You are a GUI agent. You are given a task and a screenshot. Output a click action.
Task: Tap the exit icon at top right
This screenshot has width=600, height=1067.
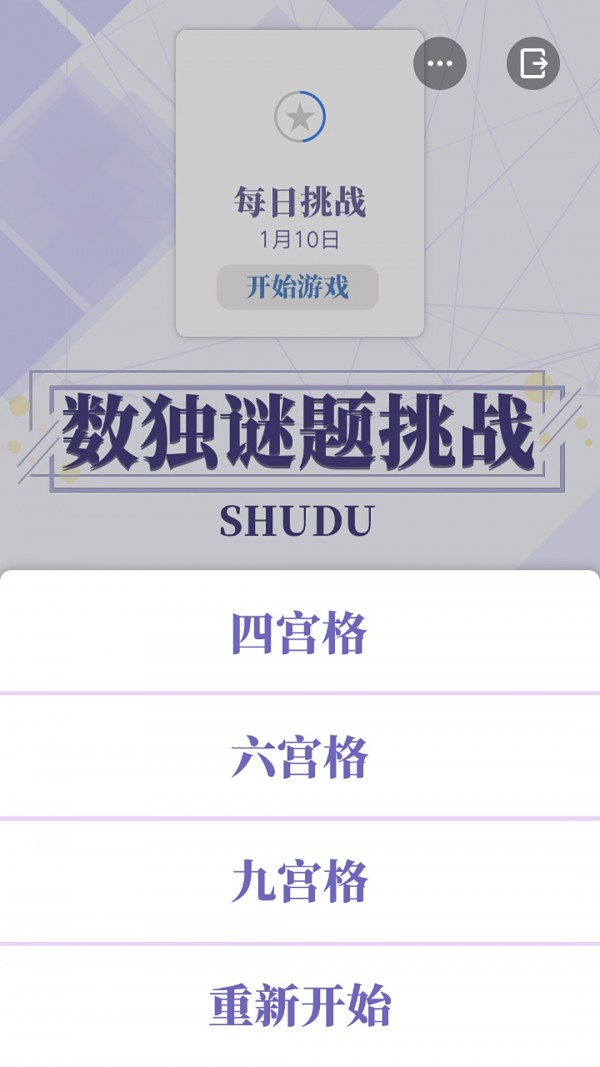coord(533,63)
